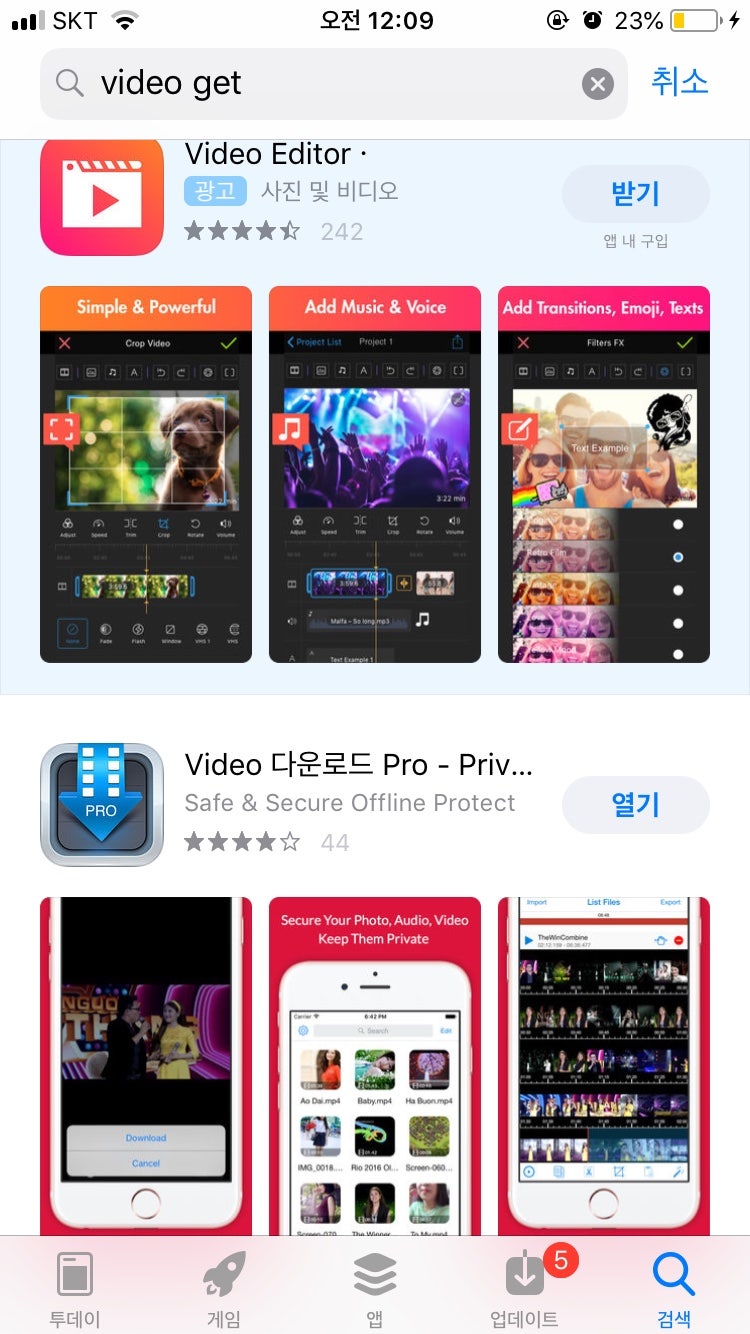View the 'Add Transitions, Emoji, Texts' screenshot
750x1334 pixels.
pos(604,474)
